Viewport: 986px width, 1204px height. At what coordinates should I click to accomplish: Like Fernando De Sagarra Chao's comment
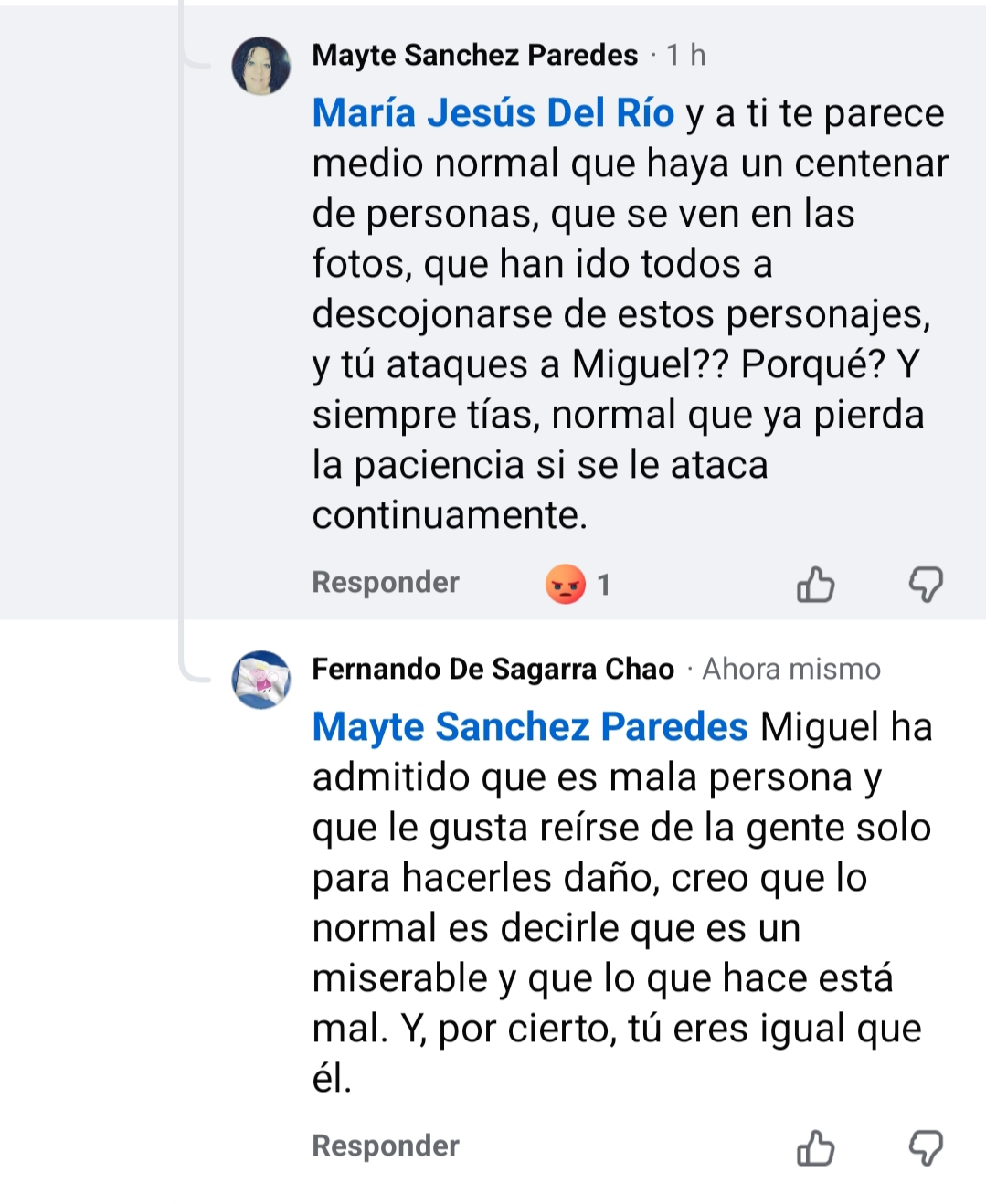[815, 1148]
